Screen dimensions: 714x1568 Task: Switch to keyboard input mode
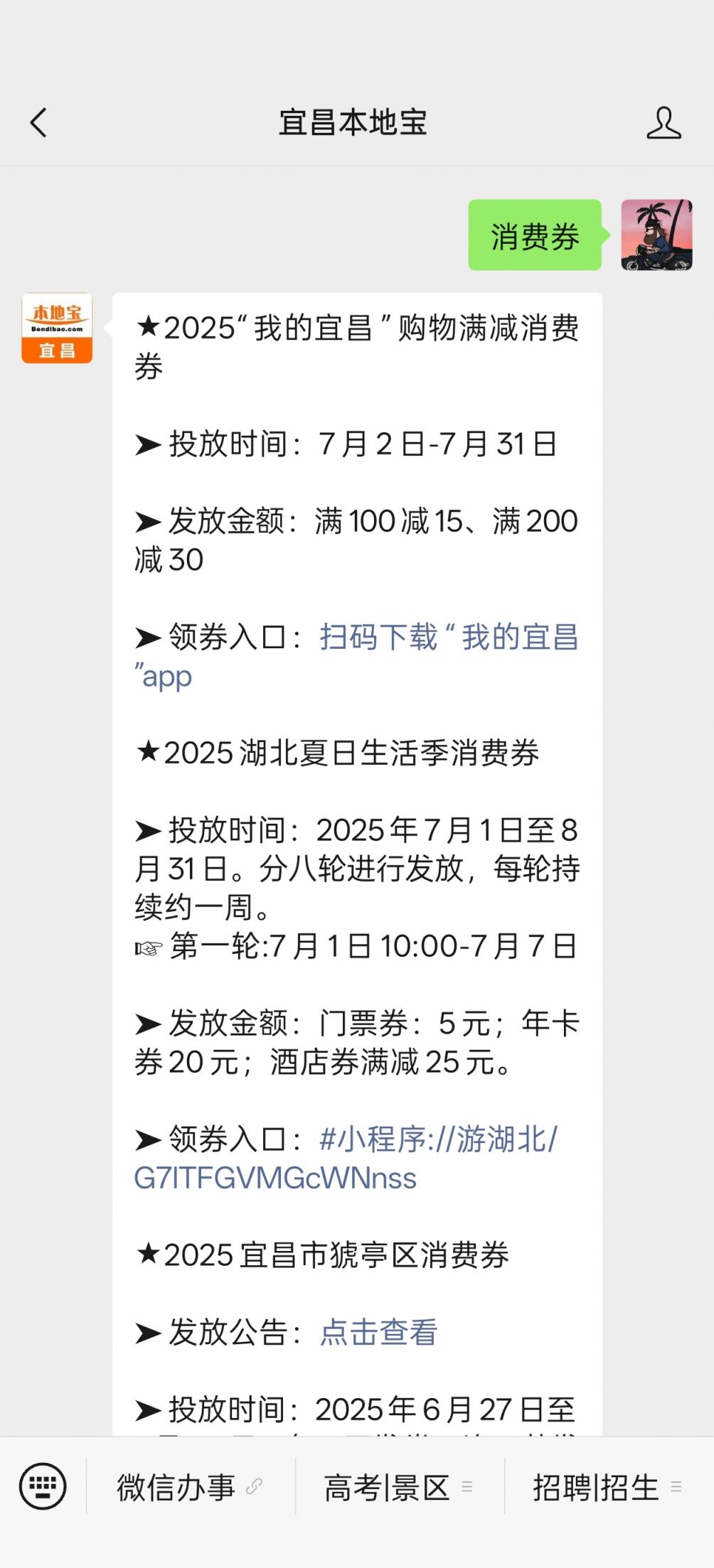click(x=43, y=1486)
